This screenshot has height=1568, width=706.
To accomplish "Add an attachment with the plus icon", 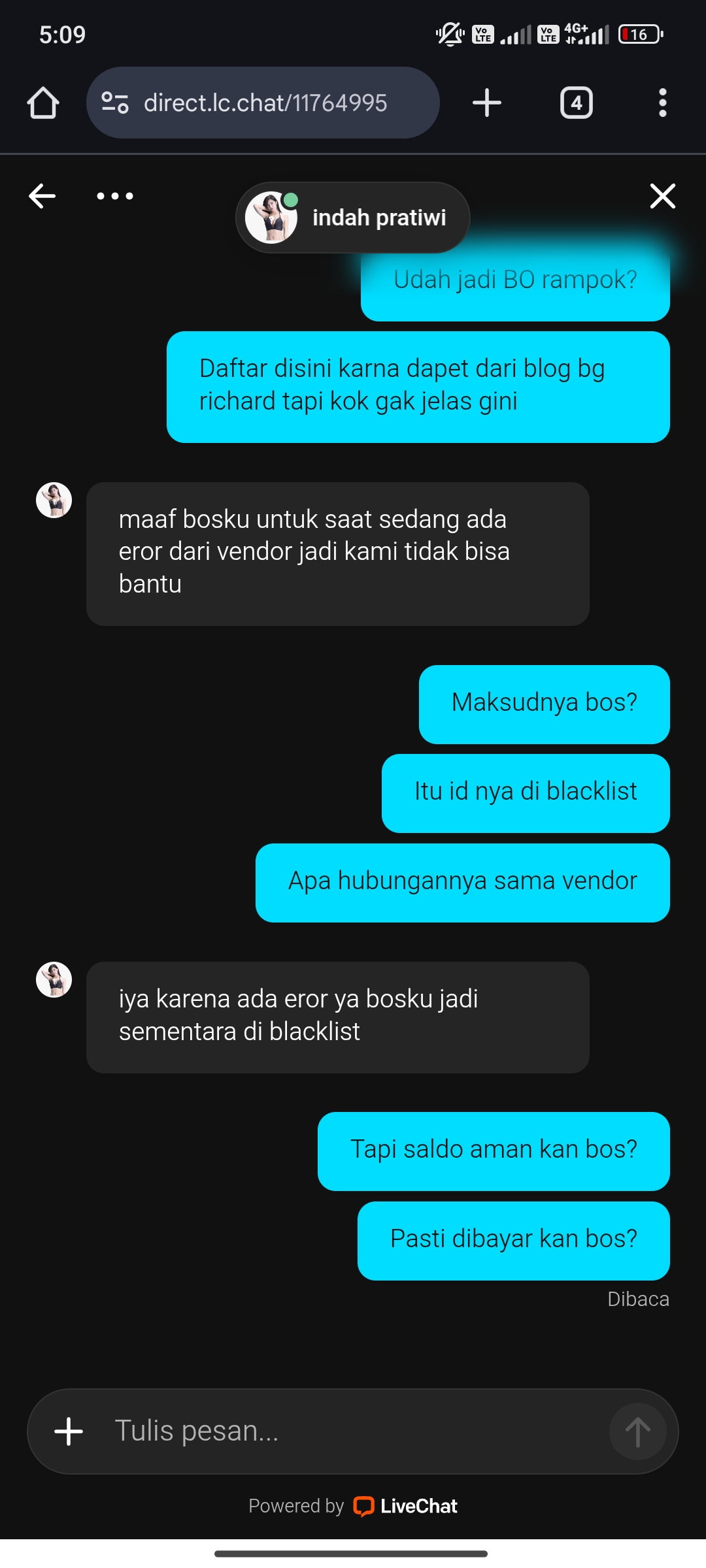I will 69,1431.
